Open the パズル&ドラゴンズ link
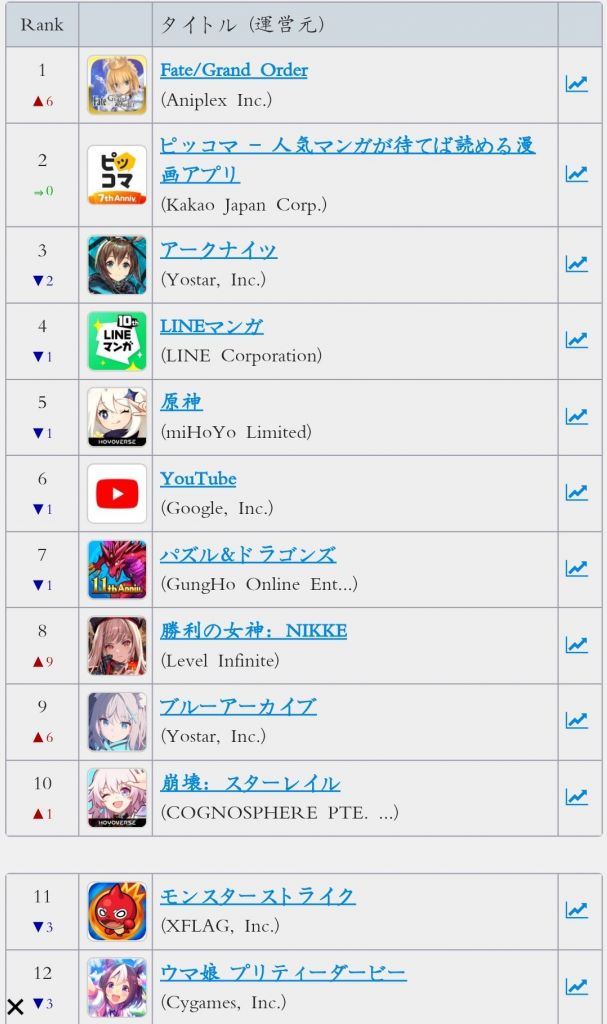Image resolution: width=607 pixels, height=1024 pixels. [247, 554]
